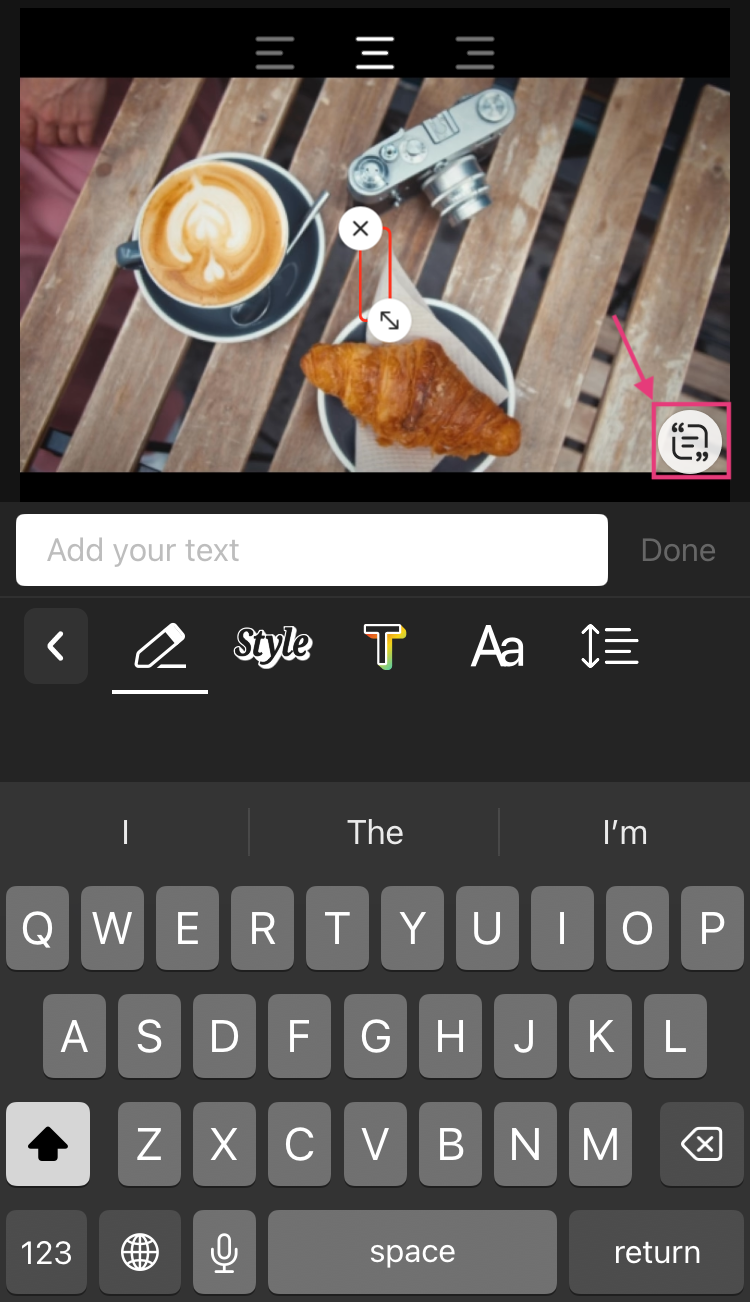Open the text color tab
The image size is (750, 1302).
tap(385, 647)
